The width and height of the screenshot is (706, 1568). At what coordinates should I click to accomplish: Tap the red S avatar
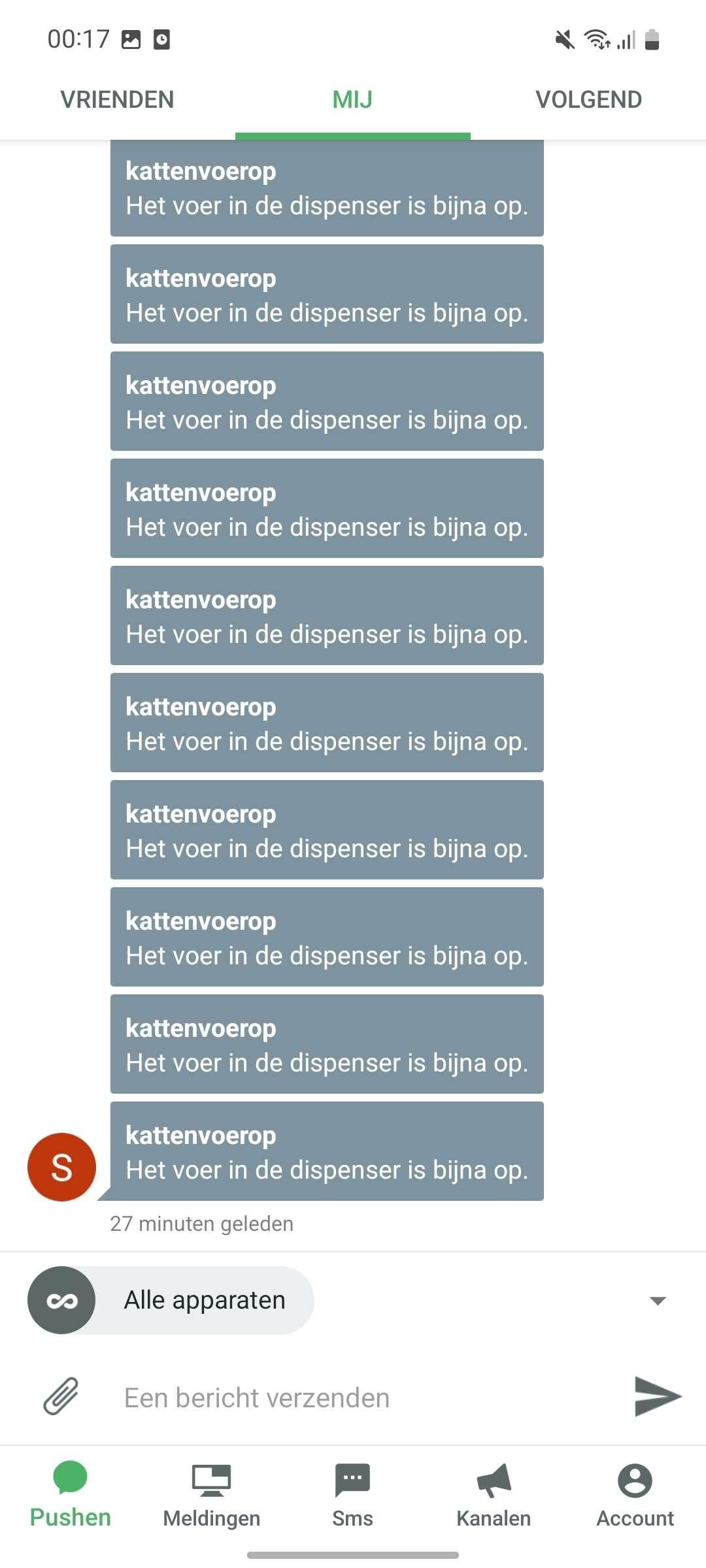pyautogui.click(x=61, y=1167)
